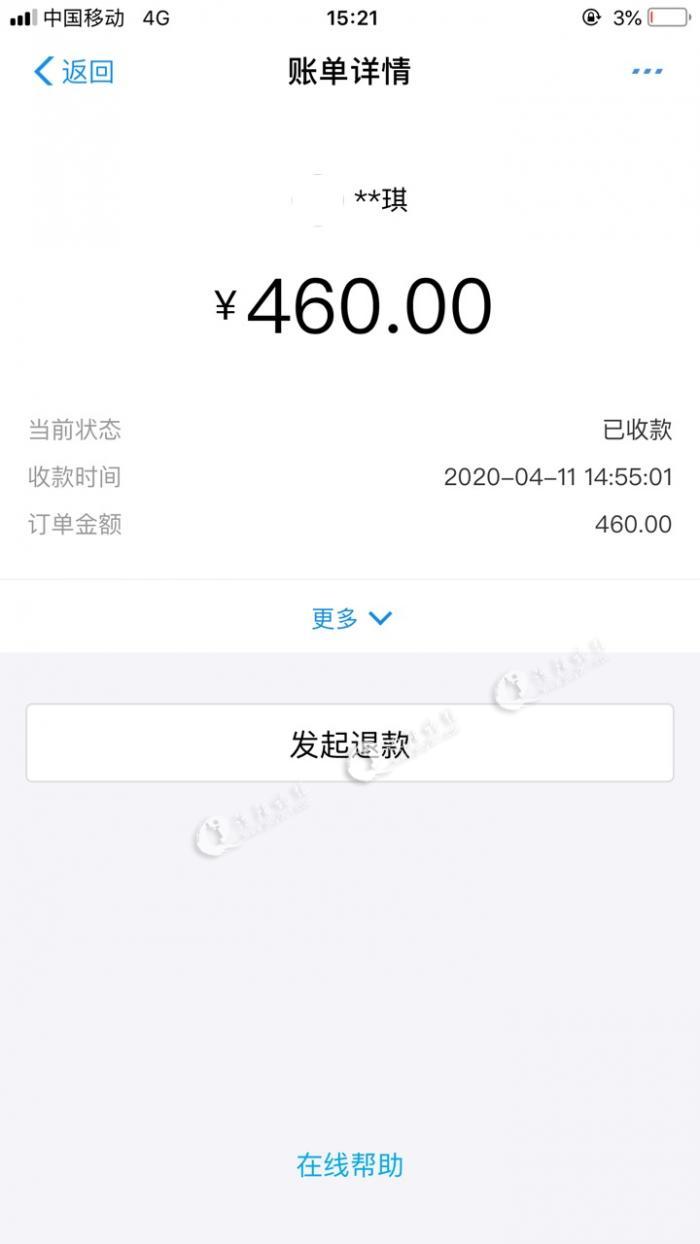Tap 发起退款 to start a refund
The width and height of the screenshot is (700, 1244).
click(349, 743)
